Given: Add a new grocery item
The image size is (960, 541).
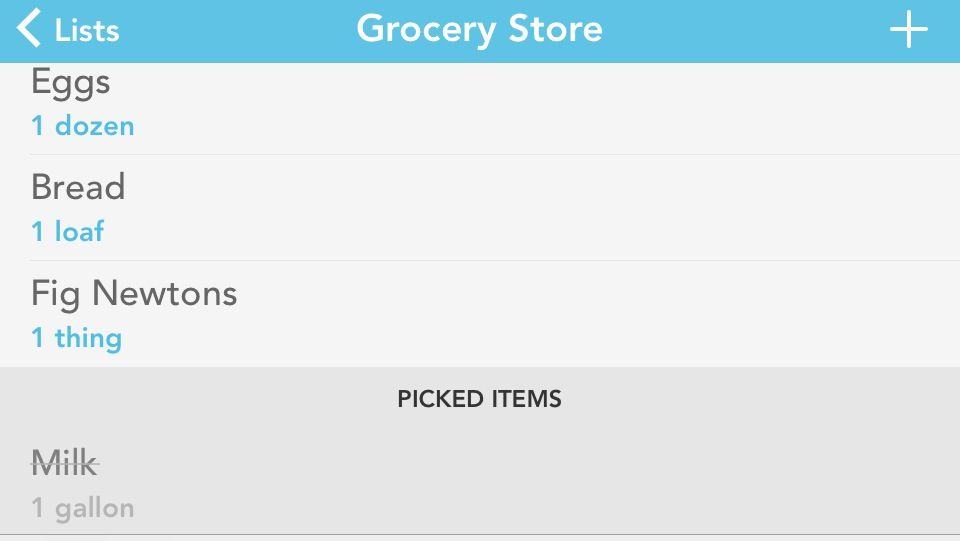Looking at the screenshot, I should point(908,30).
